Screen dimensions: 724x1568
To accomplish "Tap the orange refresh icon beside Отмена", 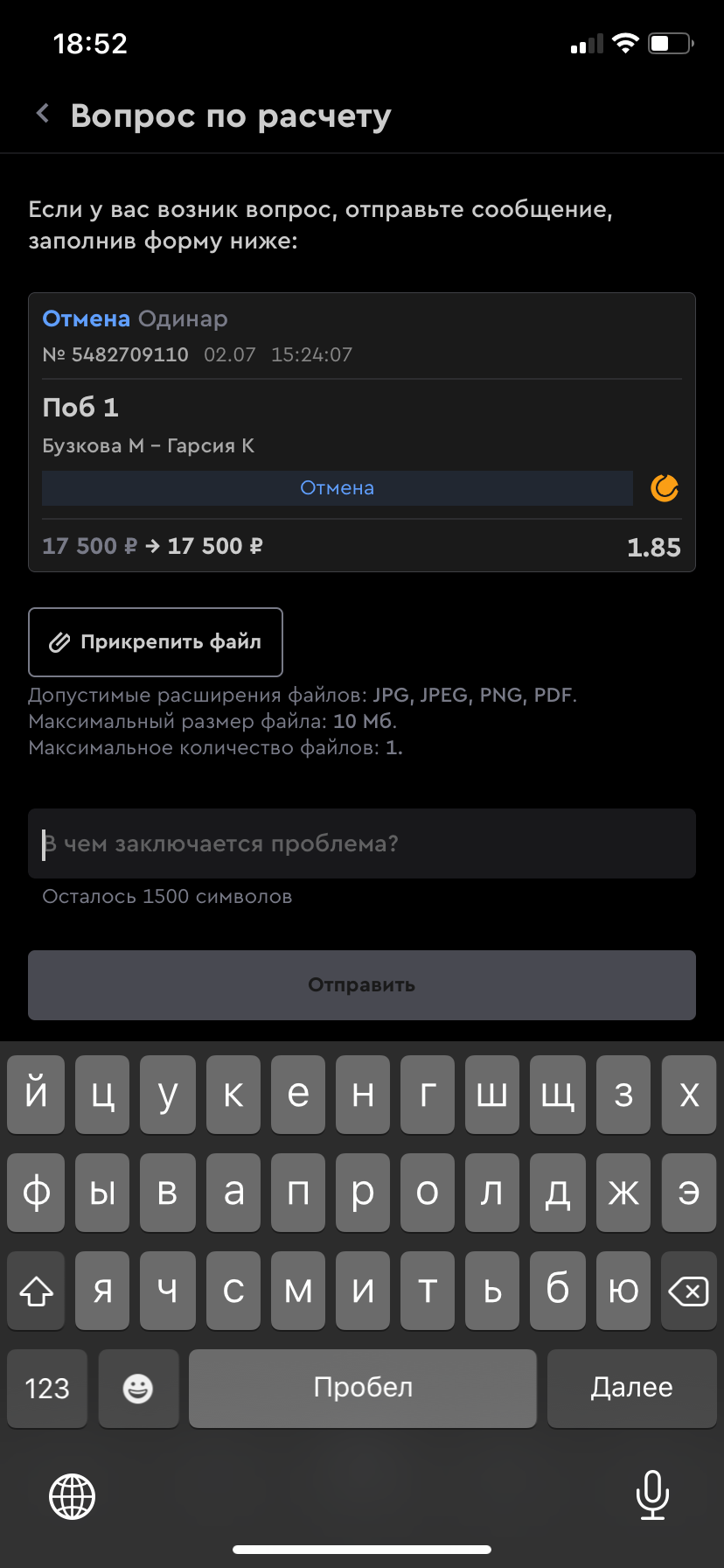I will pos(665,488).
